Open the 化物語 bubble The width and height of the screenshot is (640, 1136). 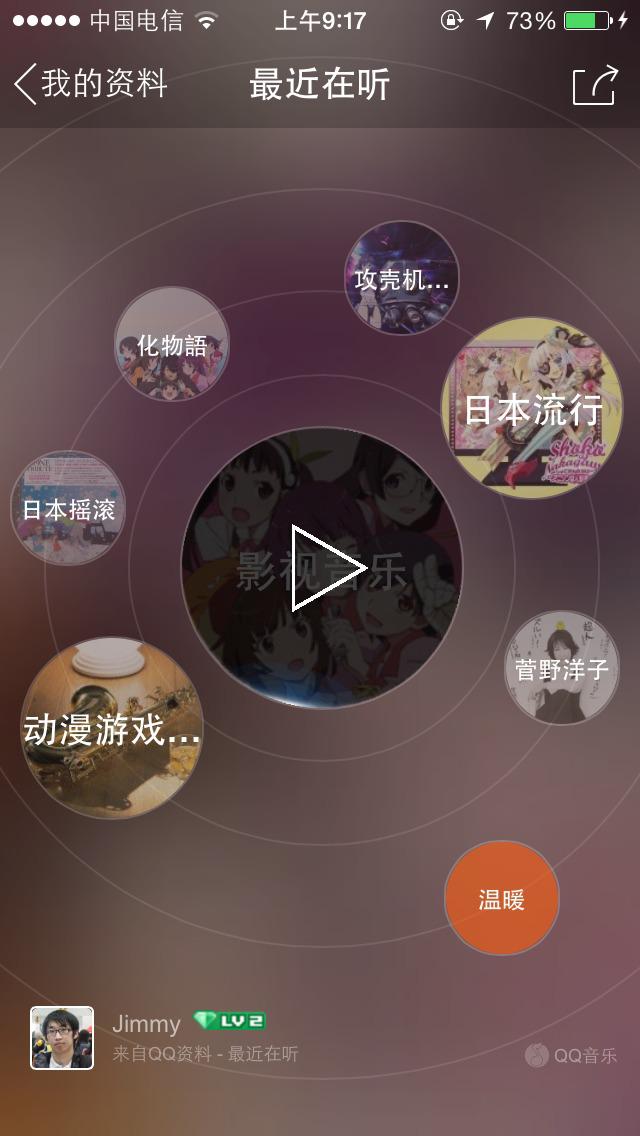(171, 345)
